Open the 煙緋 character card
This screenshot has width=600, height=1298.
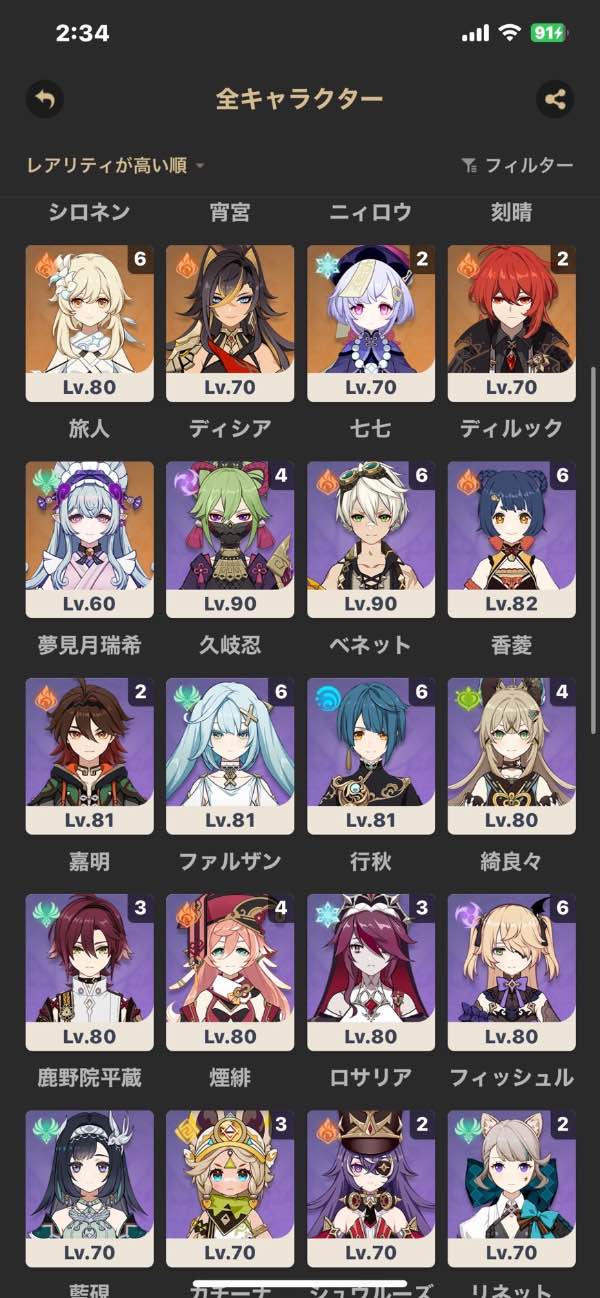(x=230, y=972)
